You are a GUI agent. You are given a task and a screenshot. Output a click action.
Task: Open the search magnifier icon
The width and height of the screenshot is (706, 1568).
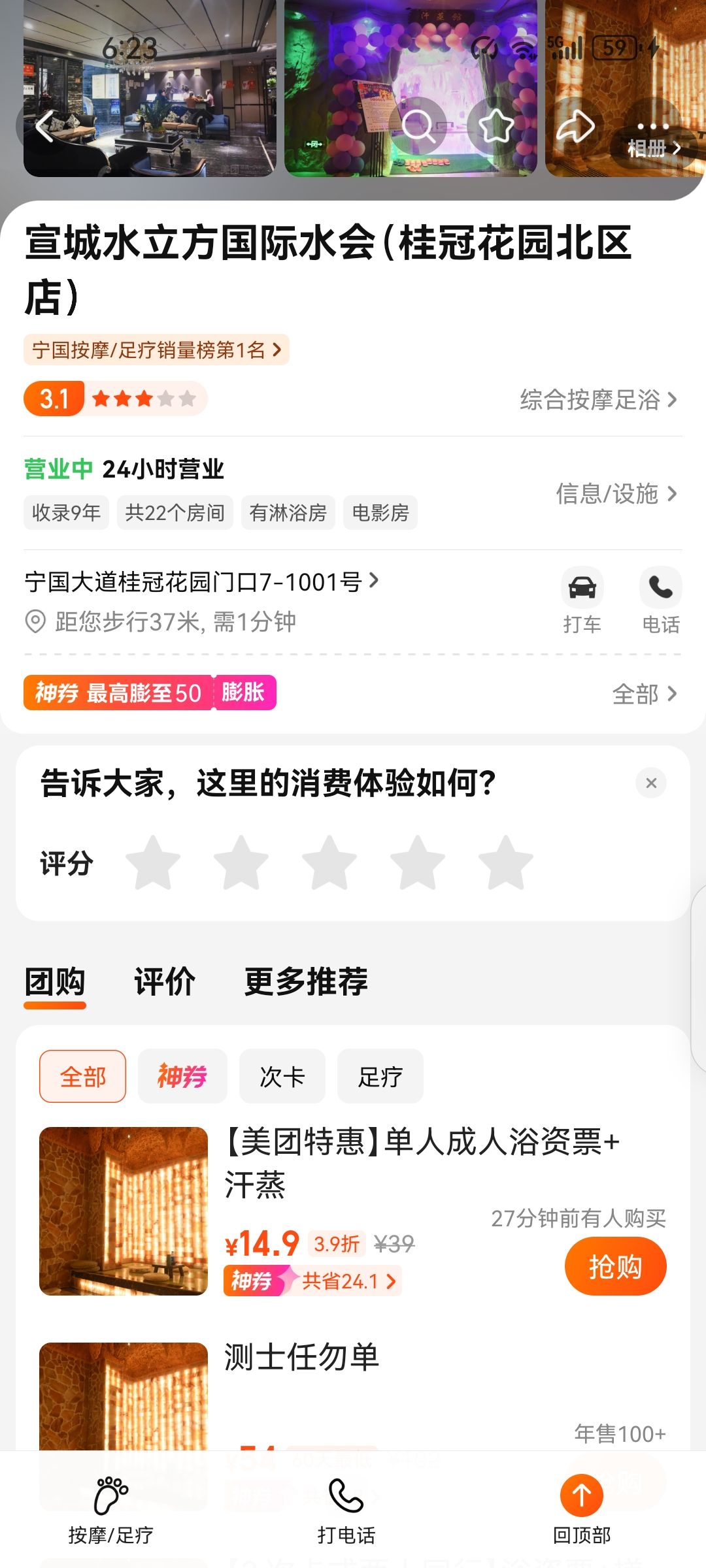pyautogui.click(x=418, y=125)
